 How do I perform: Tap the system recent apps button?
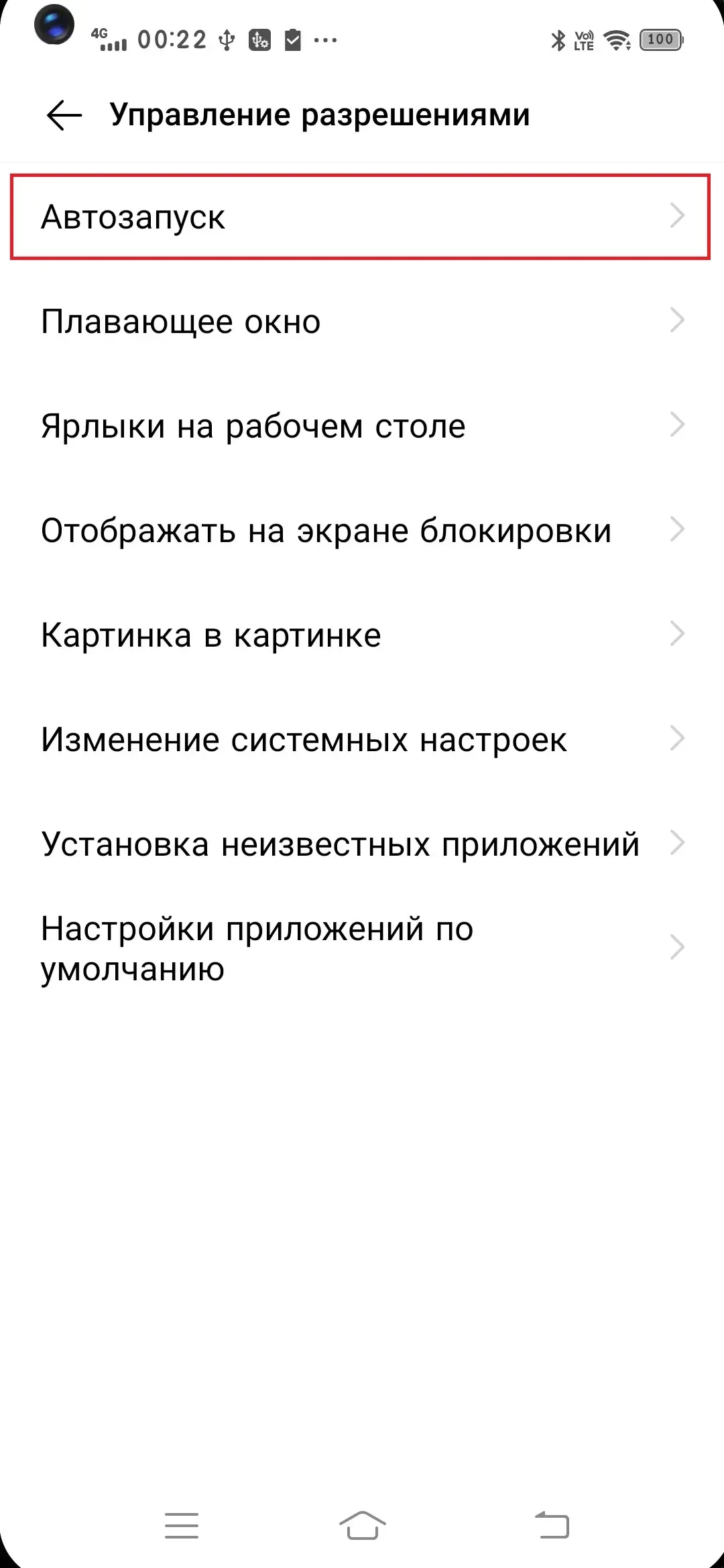click(x=182, y=1526)
